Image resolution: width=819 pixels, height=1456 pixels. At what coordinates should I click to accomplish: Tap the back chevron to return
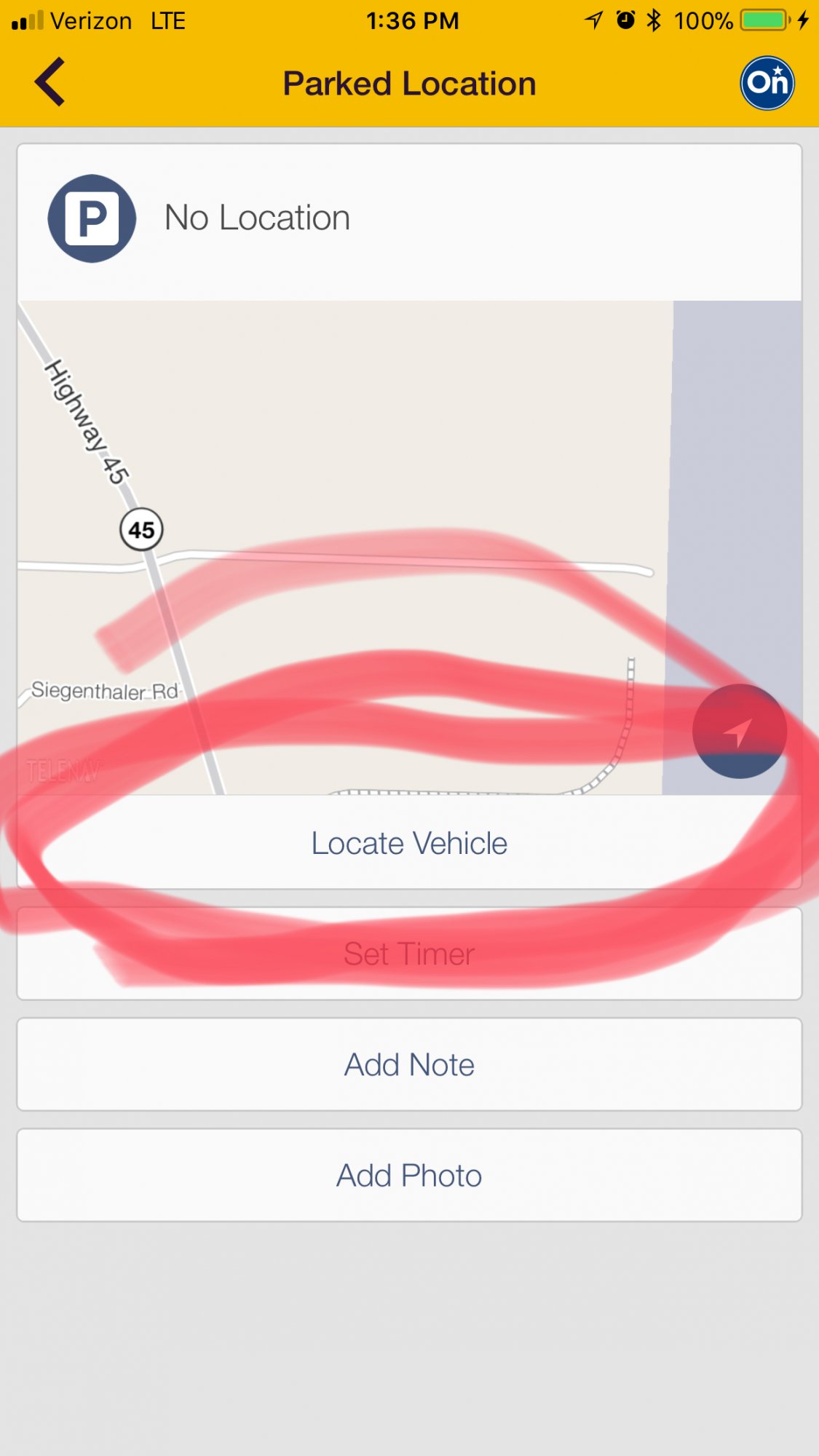(x=49, y=82)
